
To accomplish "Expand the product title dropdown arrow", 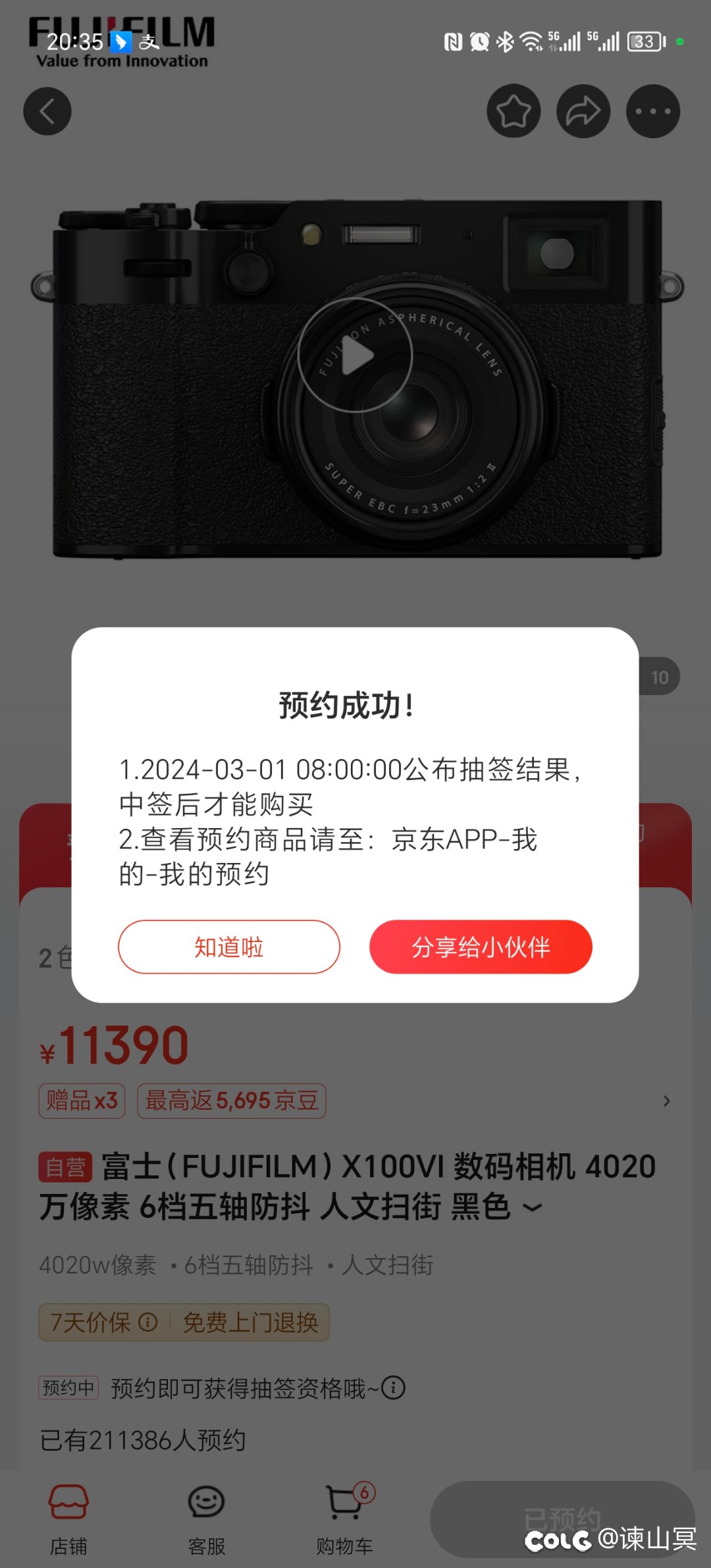I will (533, 1207).
